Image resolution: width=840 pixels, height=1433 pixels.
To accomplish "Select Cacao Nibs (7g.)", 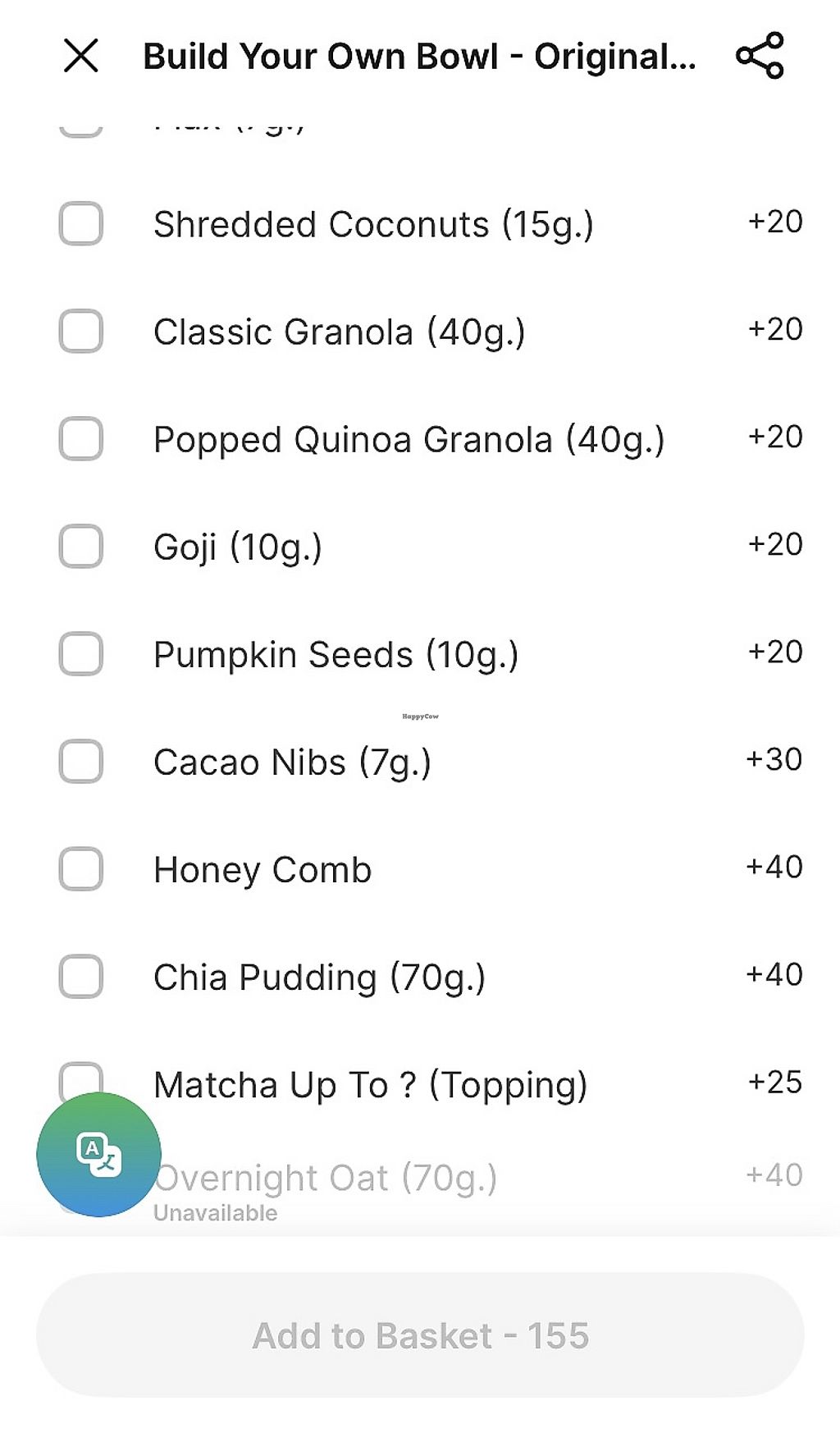I will [x=81, y=762].
